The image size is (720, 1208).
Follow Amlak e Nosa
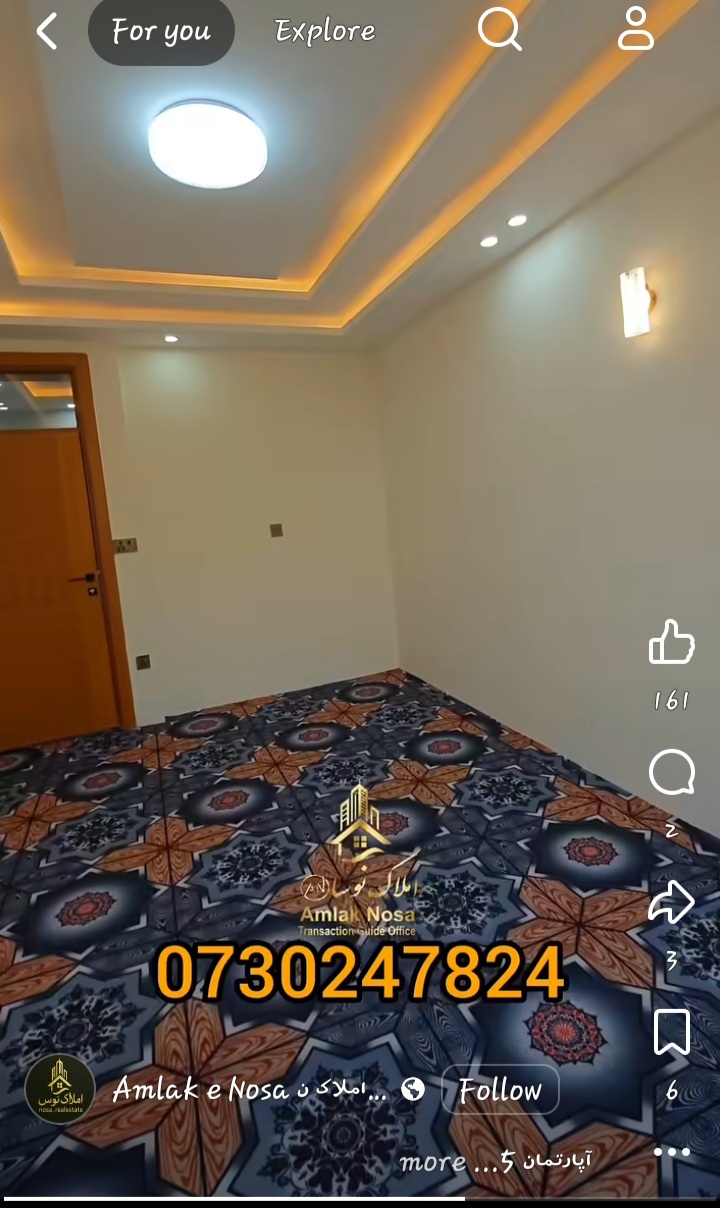point(499,1090)
